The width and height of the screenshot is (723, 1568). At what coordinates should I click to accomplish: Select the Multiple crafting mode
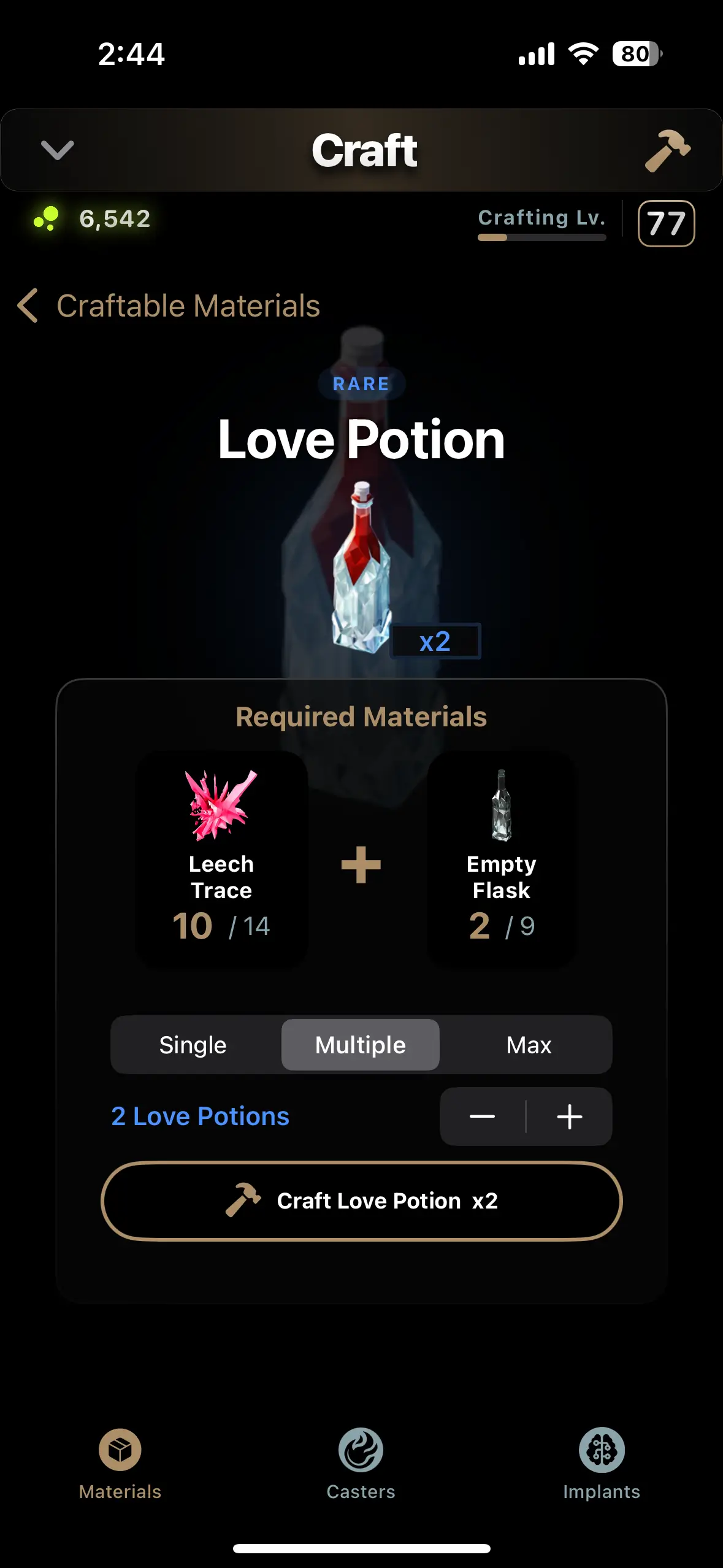tap(361, 1045)
